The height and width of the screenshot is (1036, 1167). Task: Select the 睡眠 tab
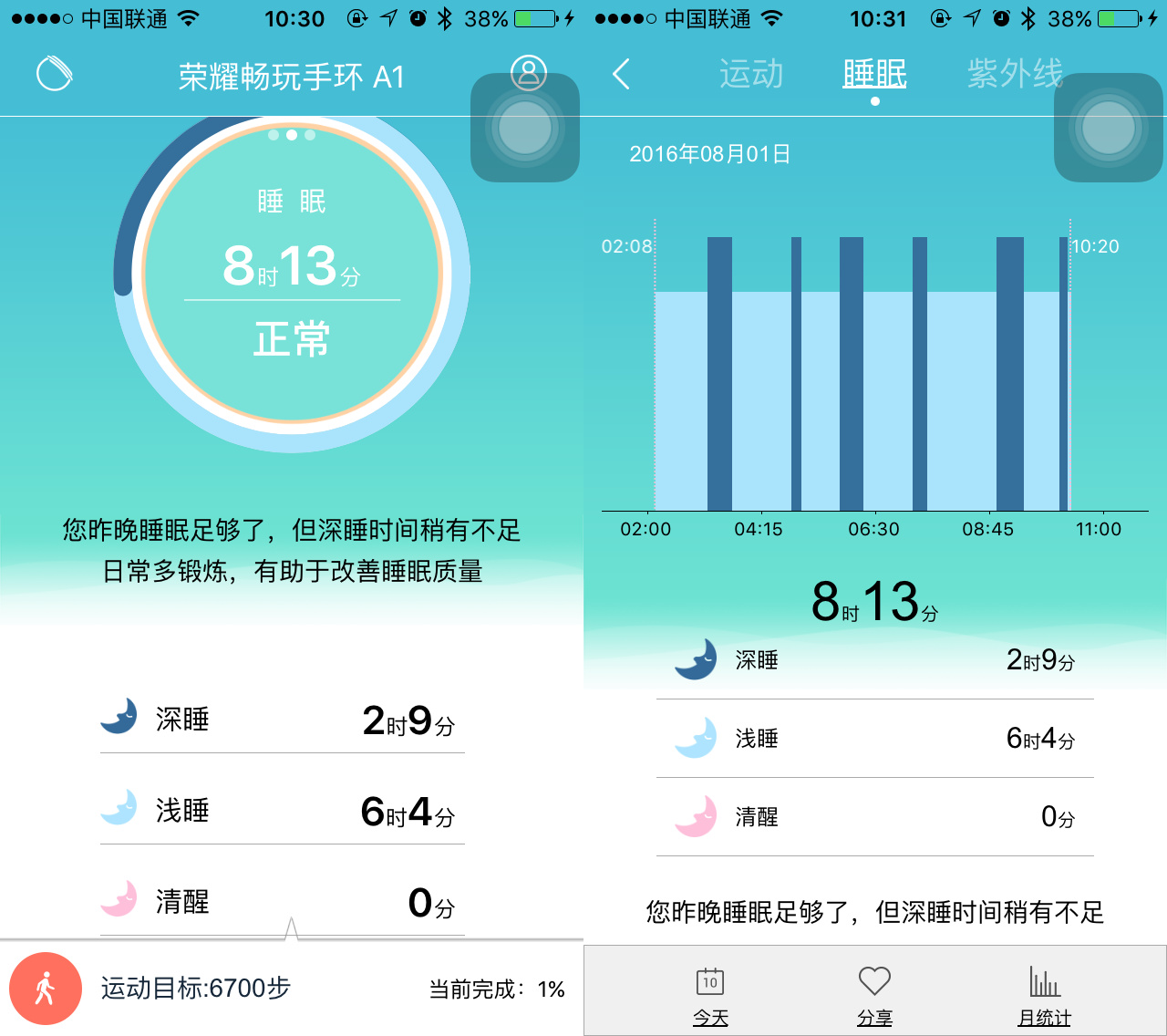[x=874, y=74]
